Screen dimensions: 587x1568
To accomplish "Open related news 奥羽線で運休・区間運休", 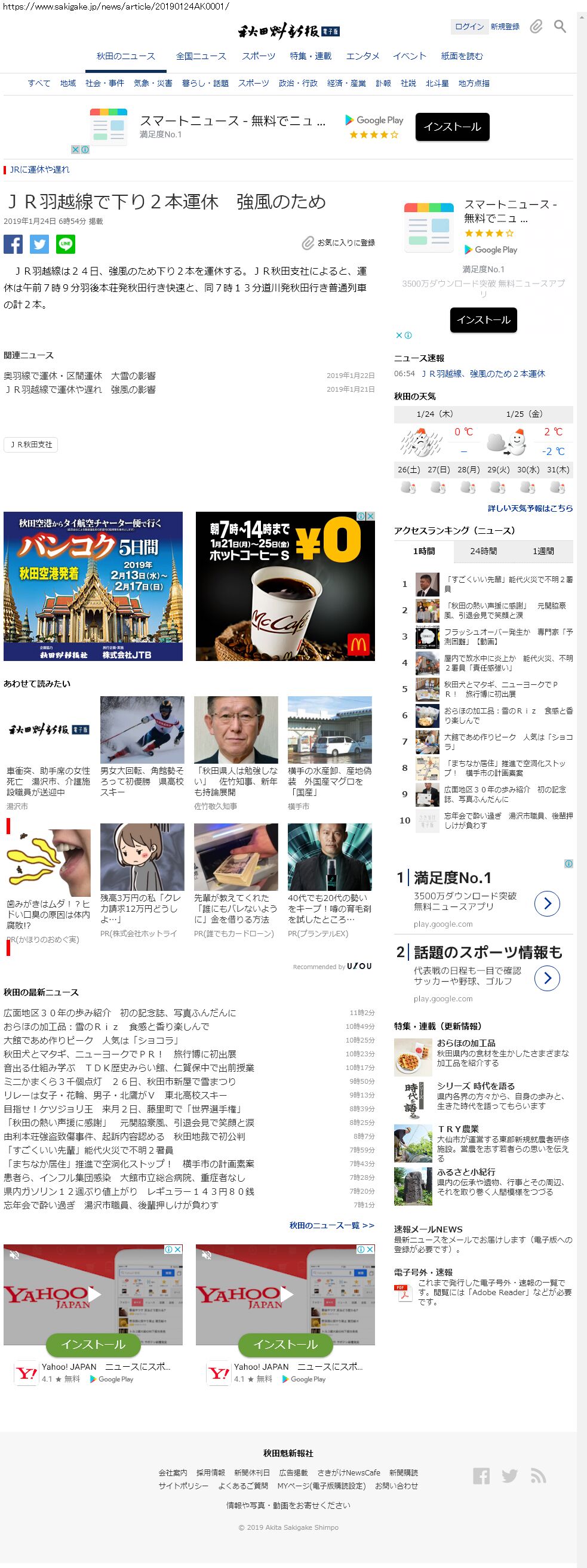I will tap(80, 376).
